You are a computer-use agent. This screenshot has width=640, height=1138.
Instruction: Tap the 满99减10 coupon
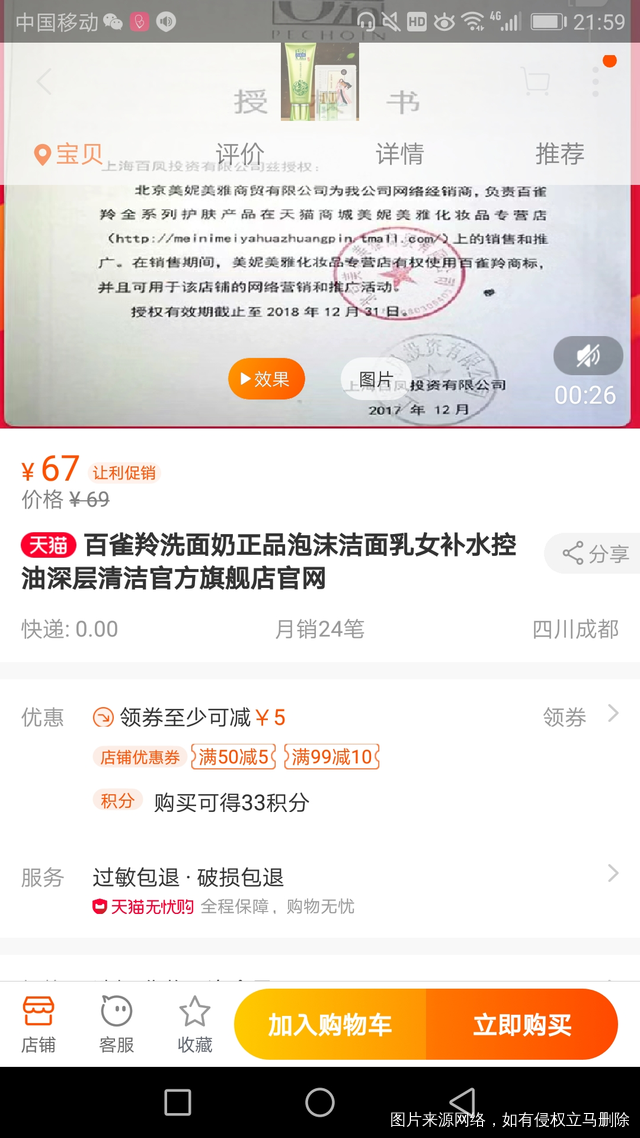pos(331,757)
